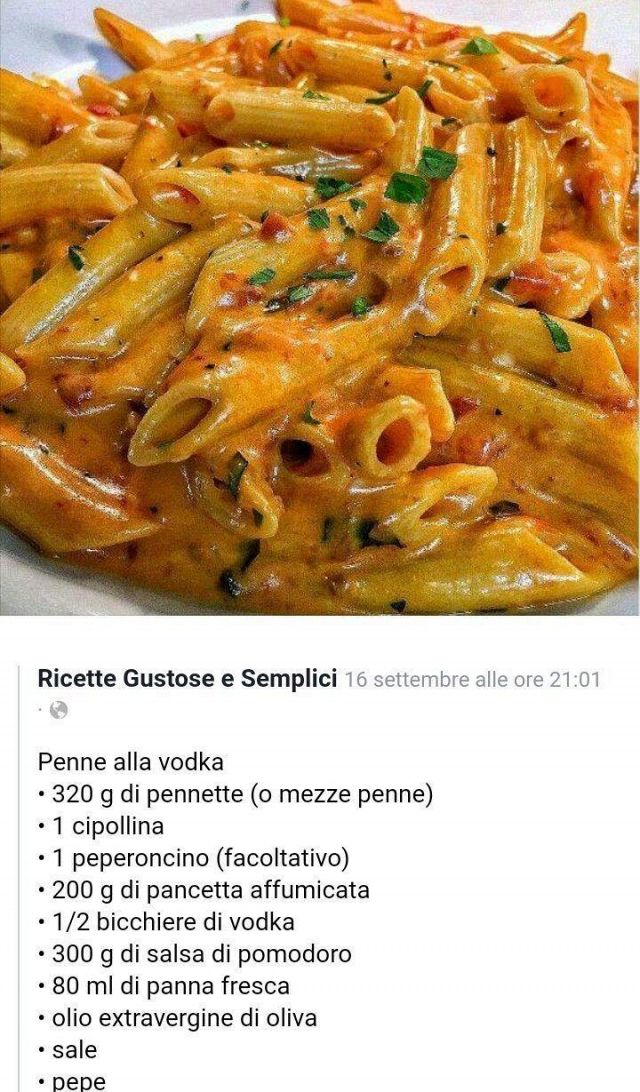Open the penne alla vodka photo
The width and height of the screenshot is (640, 1092).
click(320, 307)
